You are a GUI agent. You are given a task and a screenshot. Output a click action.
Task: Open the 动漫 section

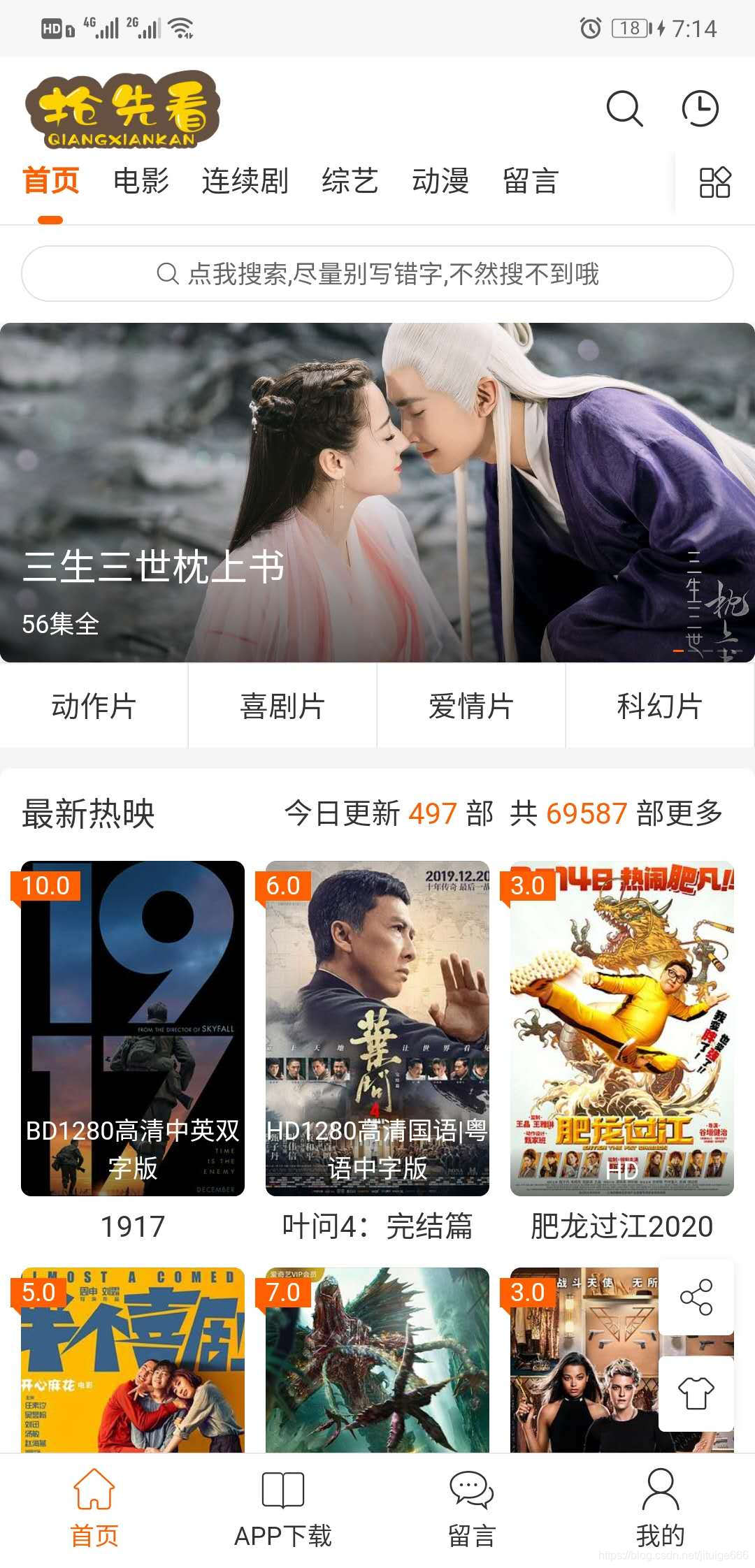(x=440, y=182)
